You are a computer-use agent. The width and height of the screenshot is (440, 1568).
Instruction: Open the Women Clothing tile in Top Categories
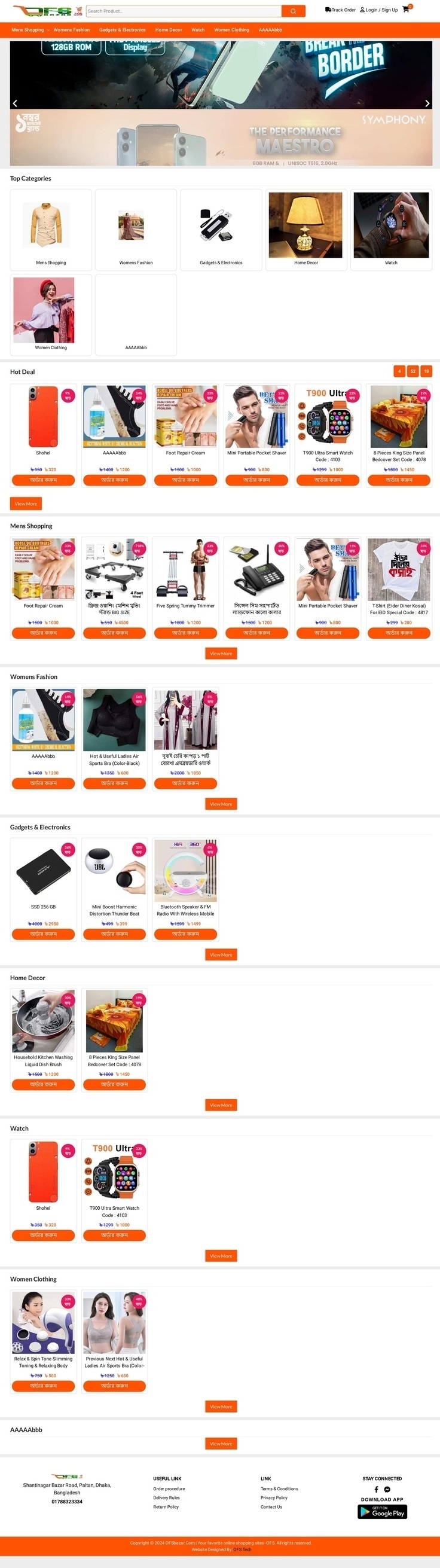click(50, 314)
